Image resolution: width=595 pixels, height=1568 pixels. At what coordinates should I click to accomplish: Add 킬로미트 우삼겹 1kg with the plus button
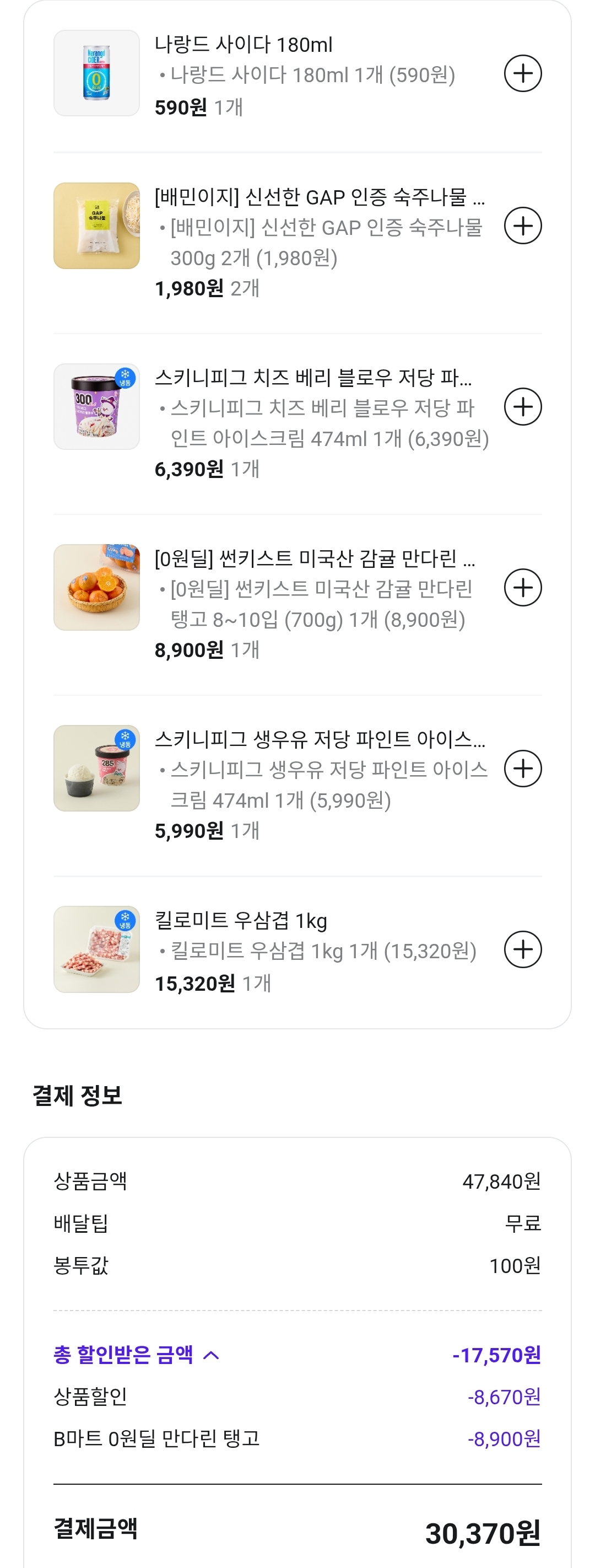(x=523, y=949)
